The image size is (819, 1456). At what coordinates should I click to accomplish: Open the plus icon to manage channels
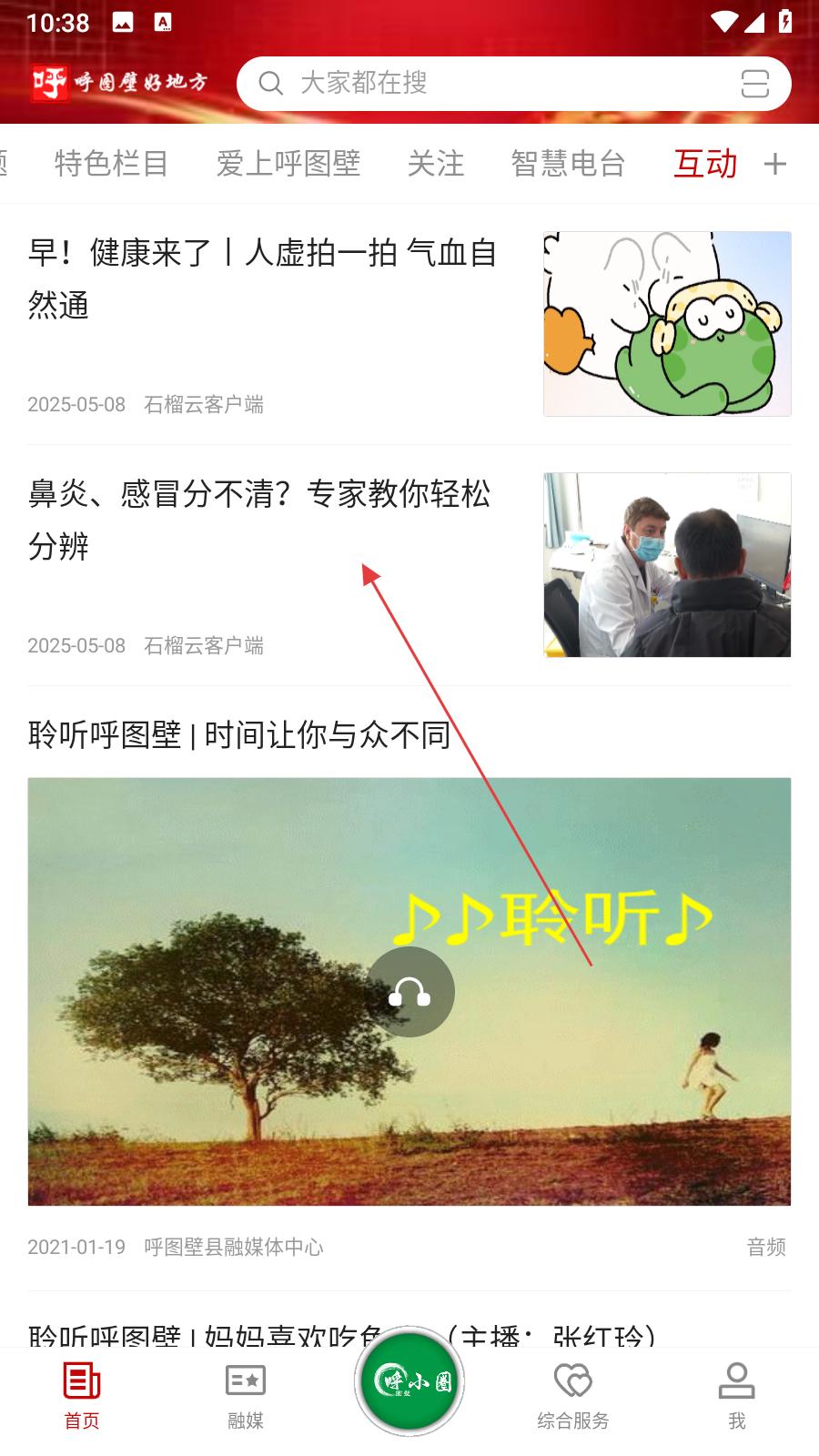(x=774, y=164)
